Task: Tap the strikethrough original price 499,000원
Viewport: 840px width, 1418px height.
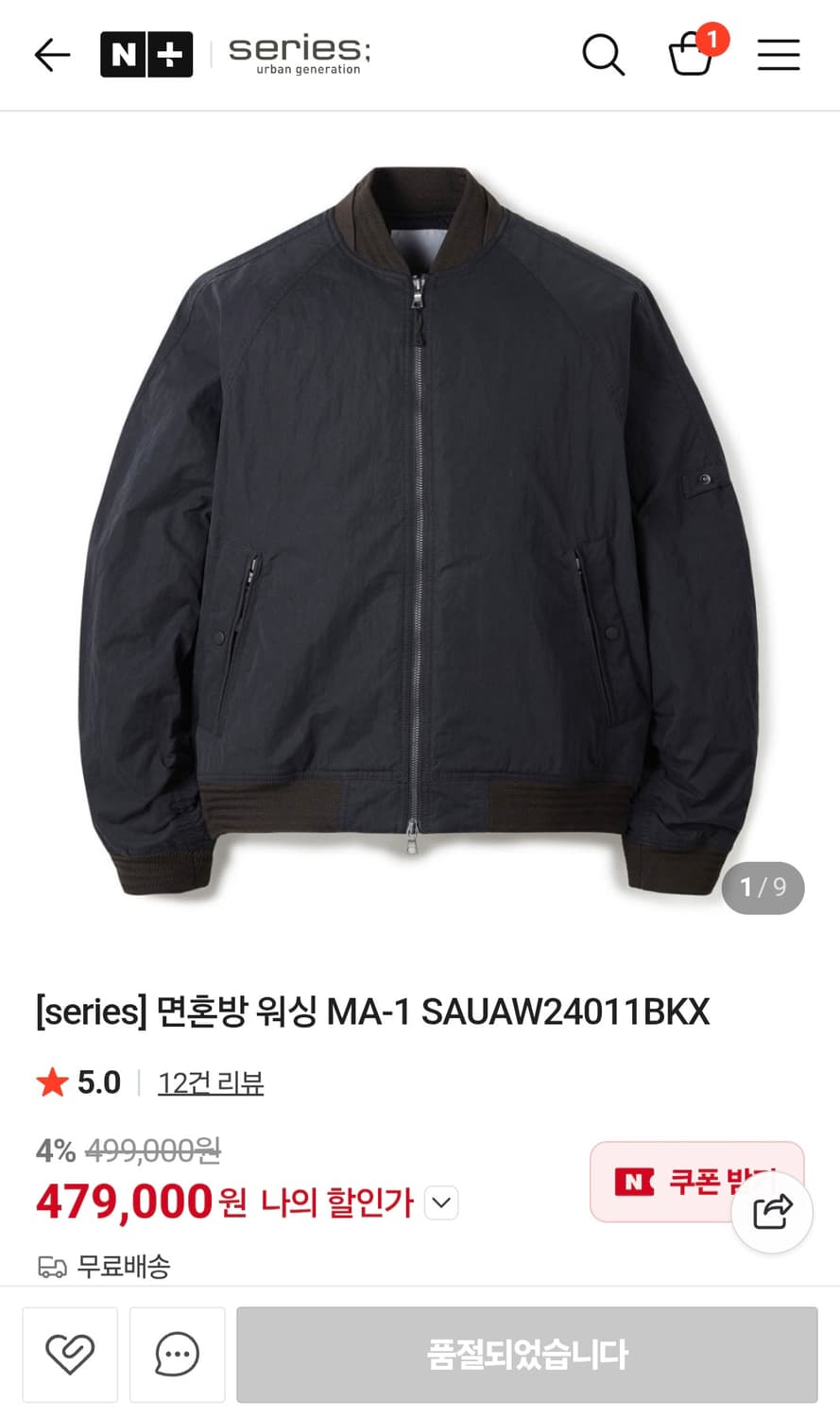Action: 151,1151
